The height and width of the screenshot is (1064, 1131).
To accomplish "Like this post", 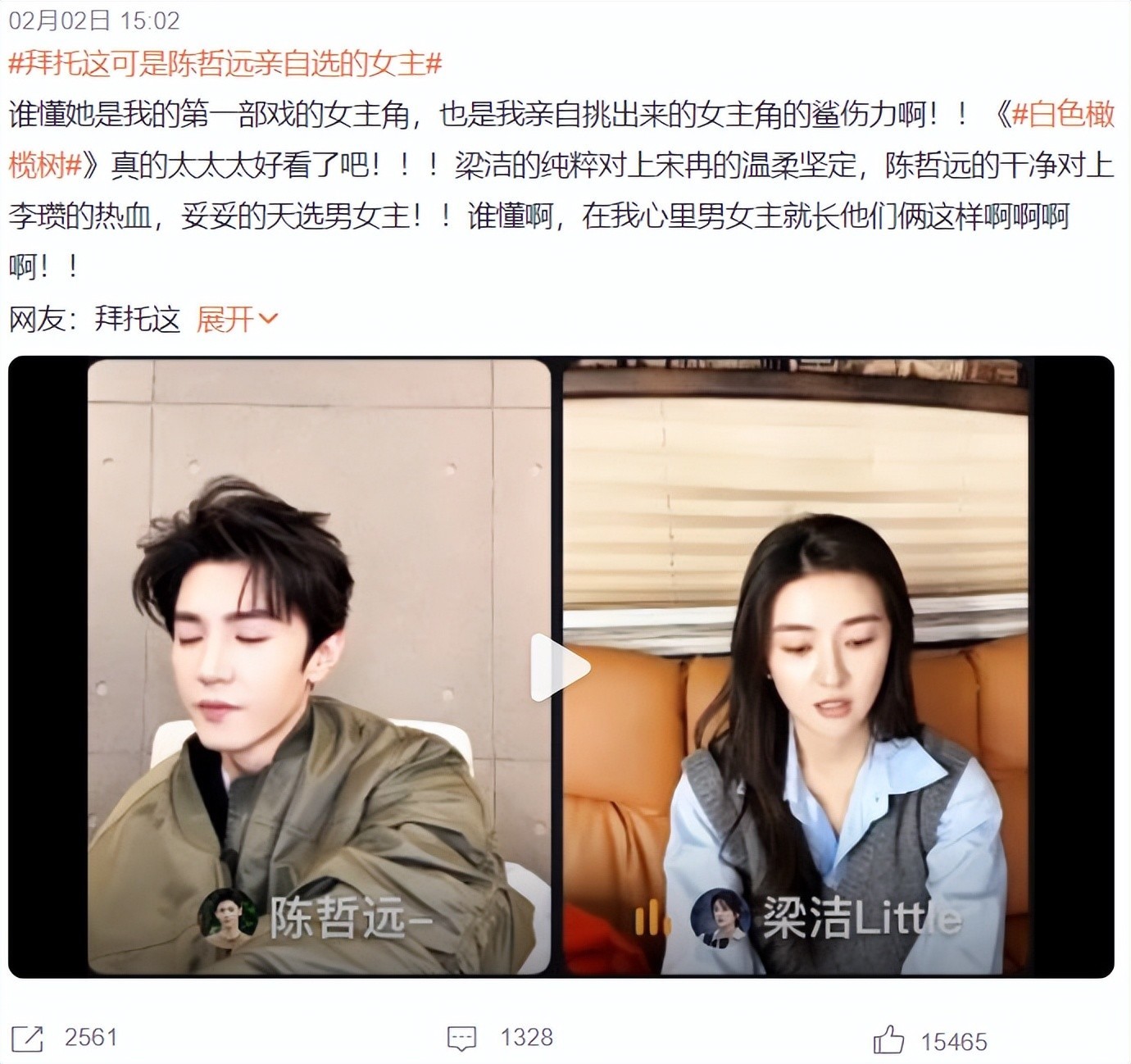I will click(x=888, y=1040).
